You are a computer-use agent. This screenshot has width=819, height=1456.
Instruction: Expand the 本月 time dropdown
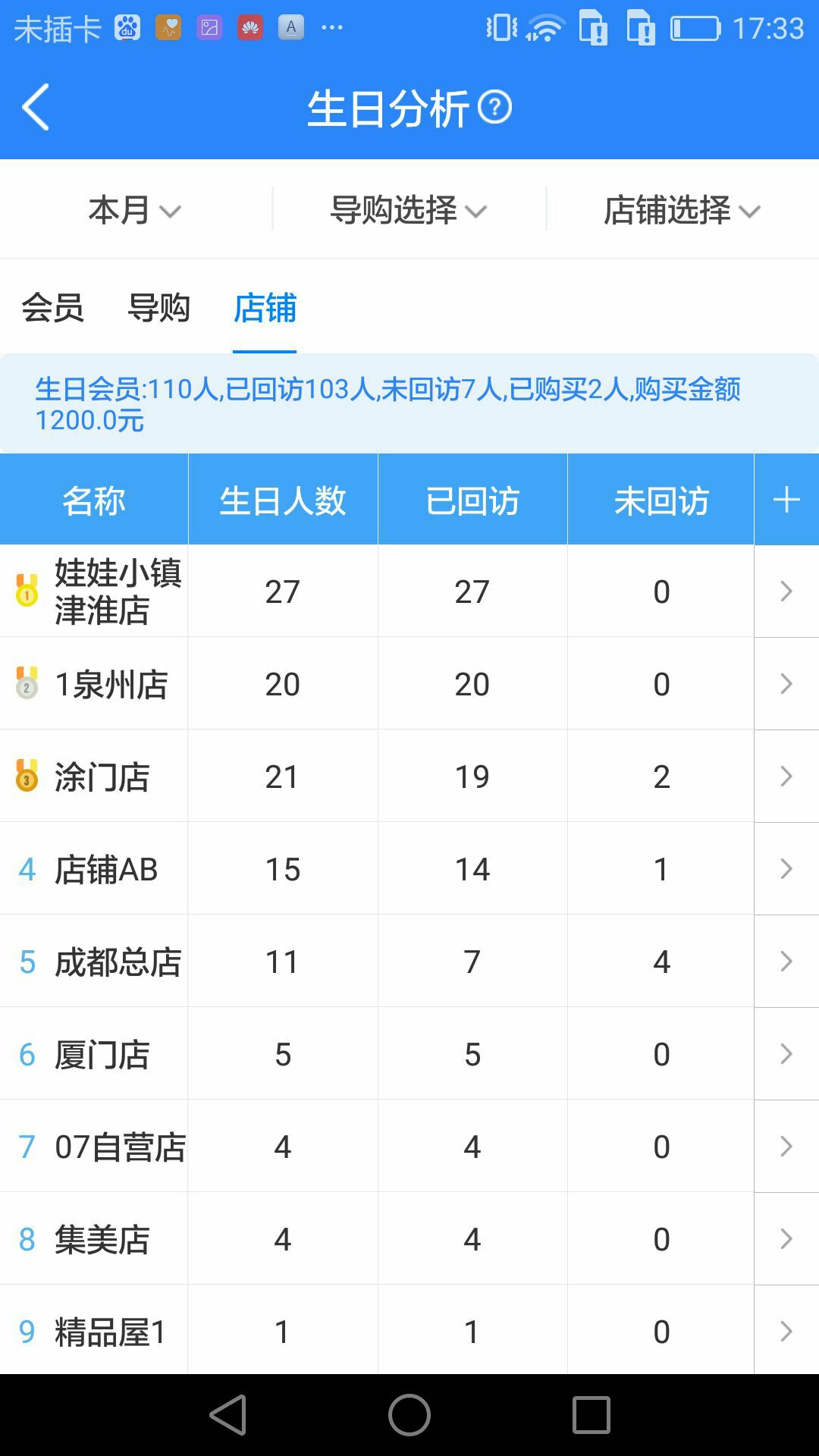(135, 210)
